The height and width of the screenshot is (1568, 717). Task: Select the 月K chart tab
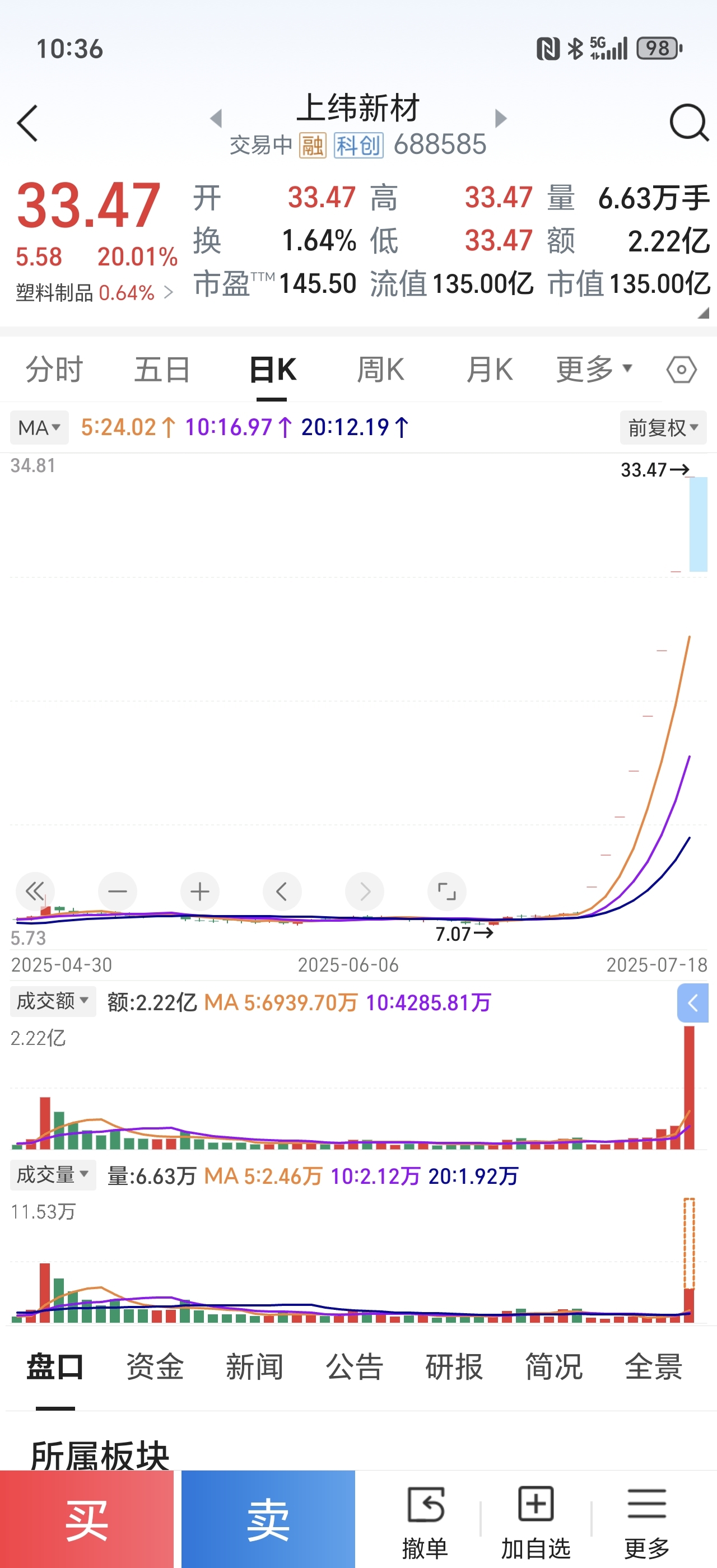pos(490,370)
